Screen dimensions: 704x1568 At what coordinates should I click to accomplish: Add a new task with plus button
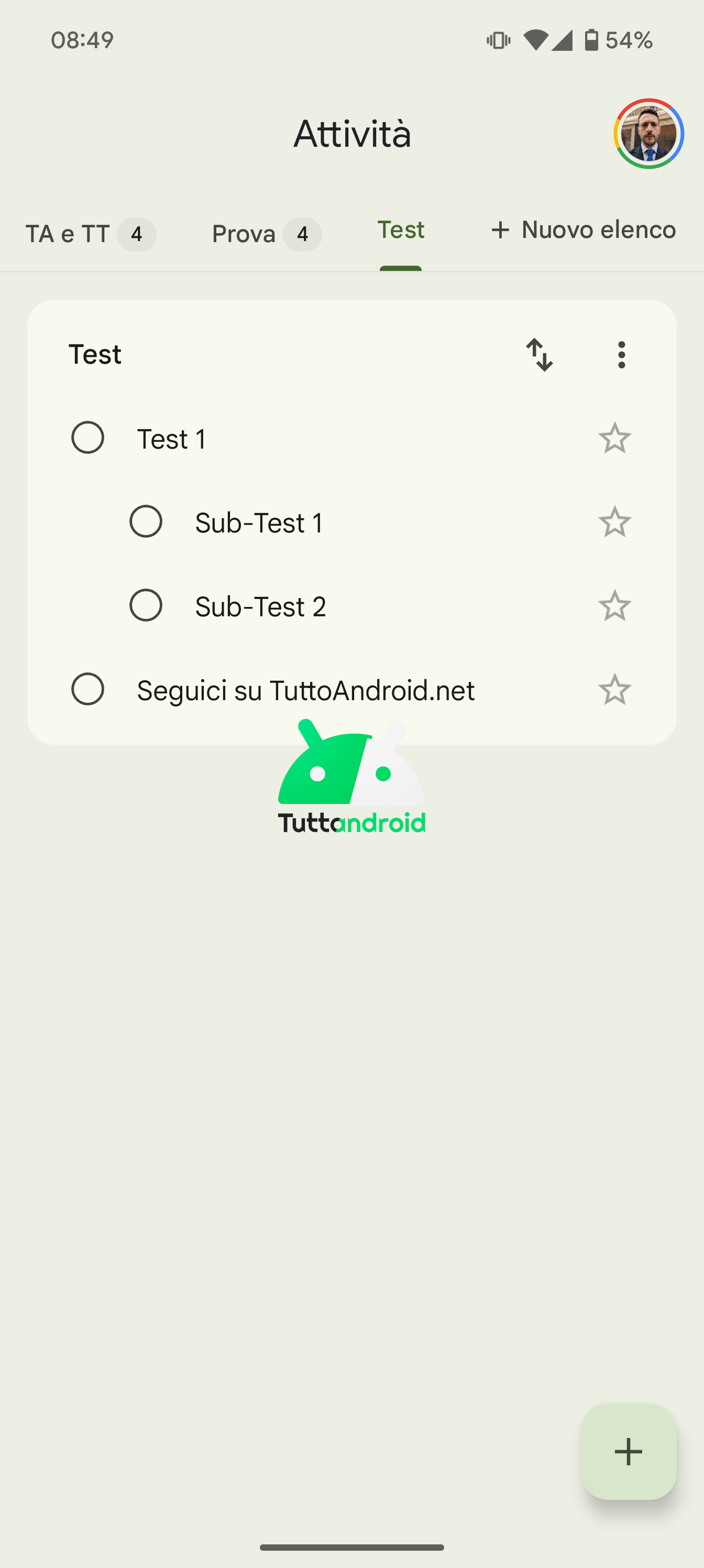(629, 1452)
